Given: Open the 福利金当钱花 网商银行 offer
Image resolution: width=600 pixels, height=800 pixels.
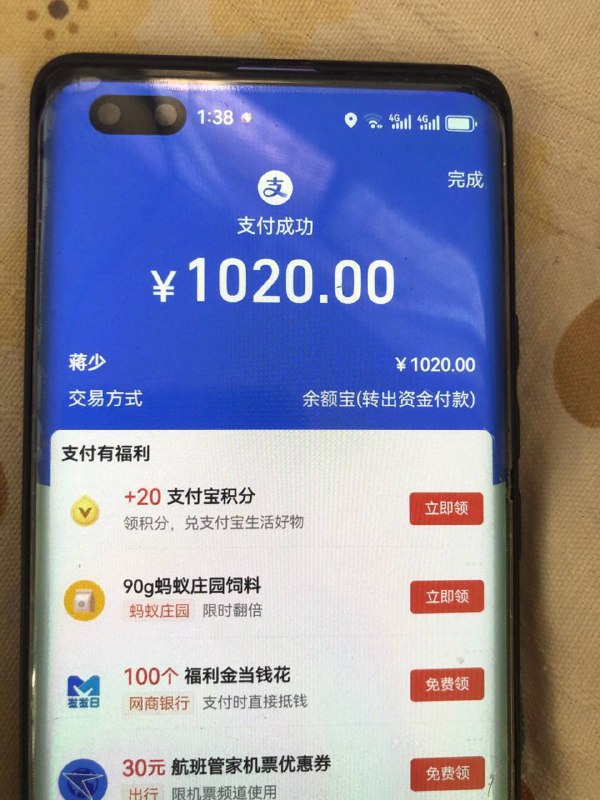Looking at the screenshot, I should pyautogui.click(x=230, y=688).
